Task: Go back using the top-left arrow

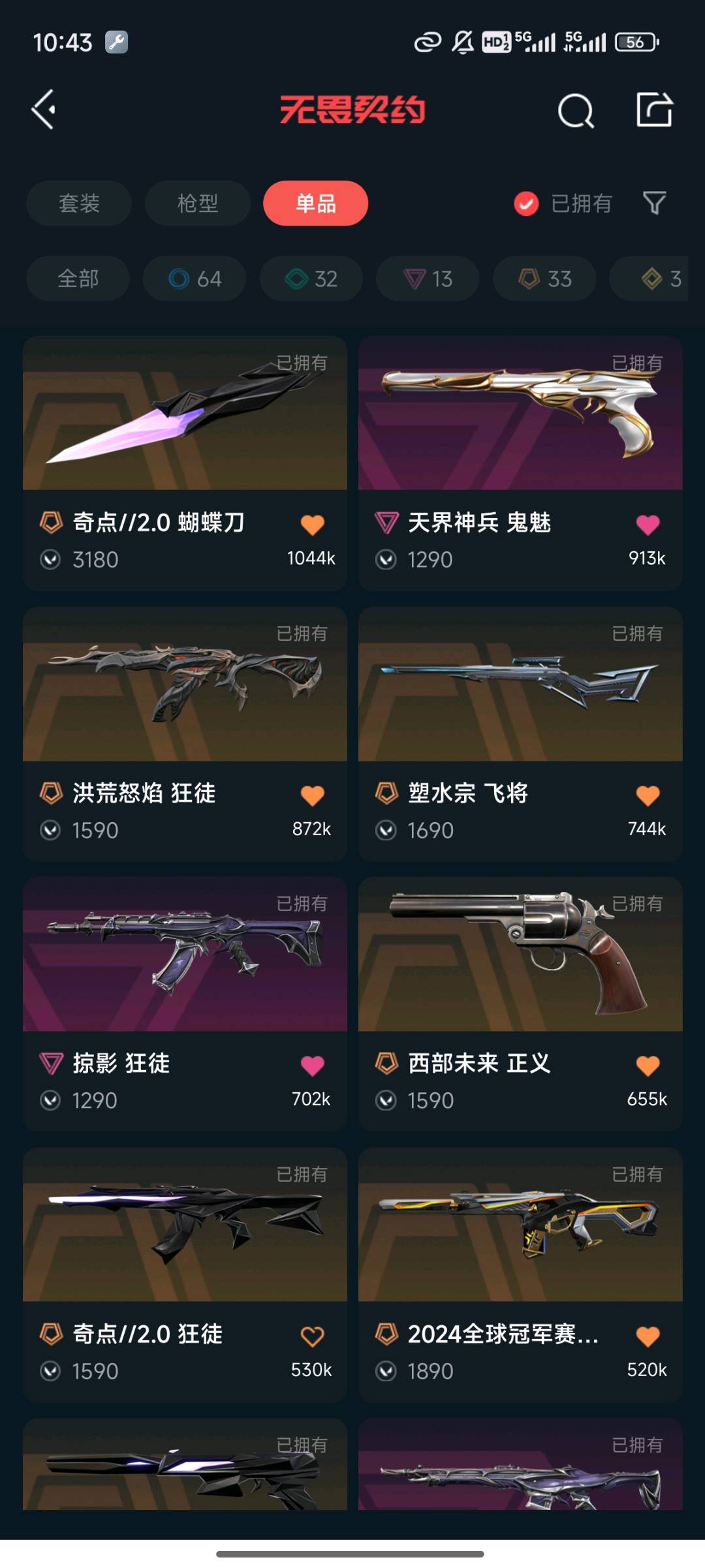Action: click(x=44, y=110)
